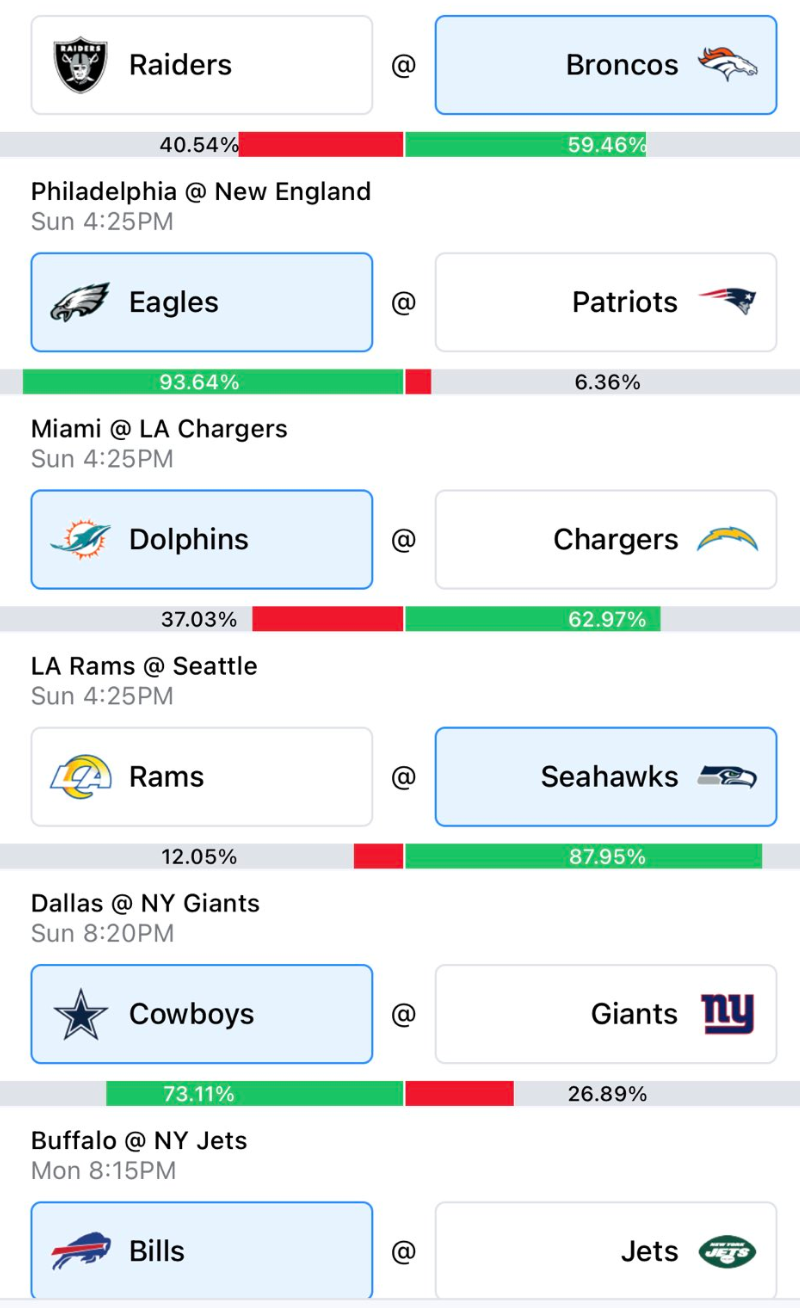Pick the Rams at Seattle

coord(202,776)
